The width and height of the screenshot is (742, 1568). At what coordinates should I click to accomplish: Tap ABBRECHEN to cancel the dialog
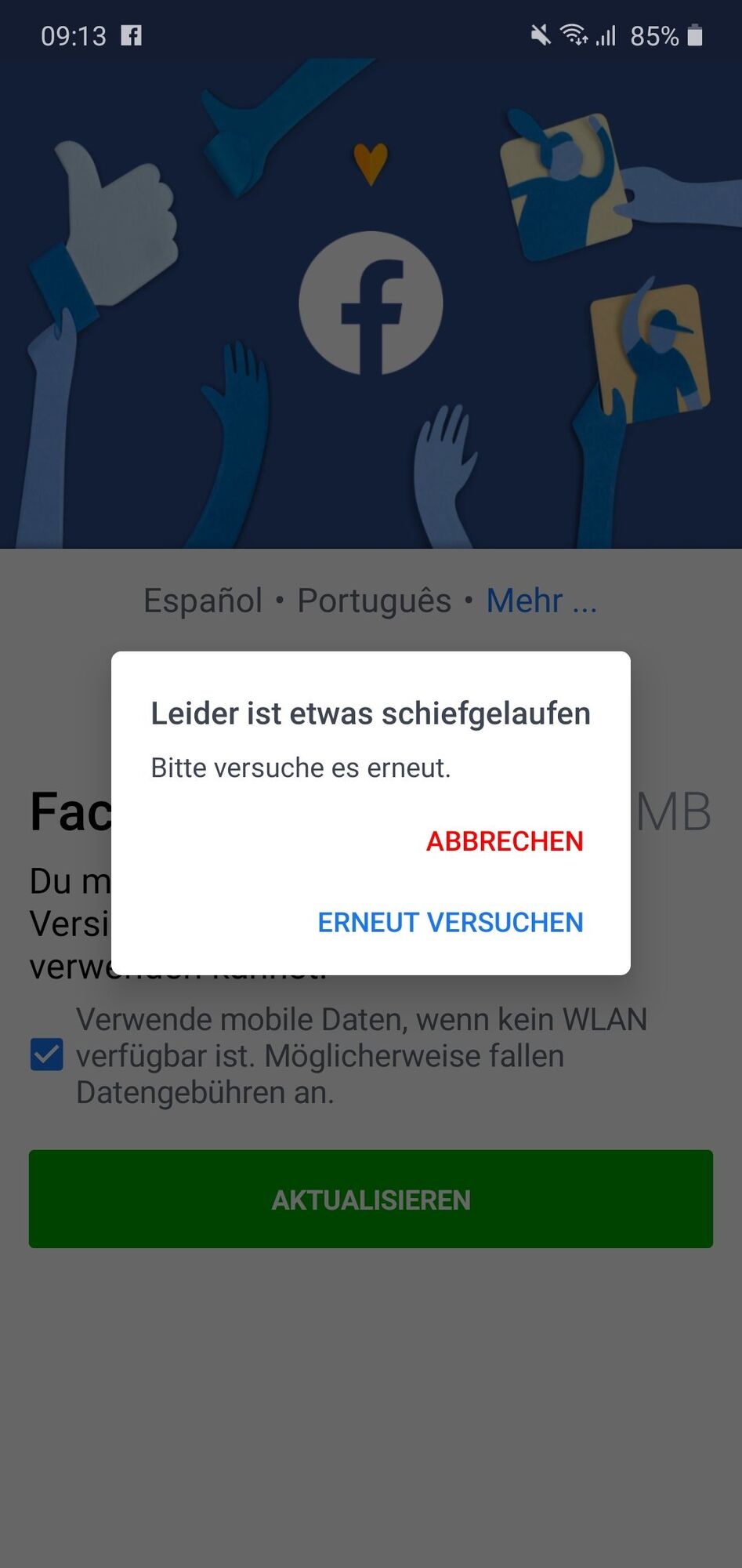coord(505,841)
